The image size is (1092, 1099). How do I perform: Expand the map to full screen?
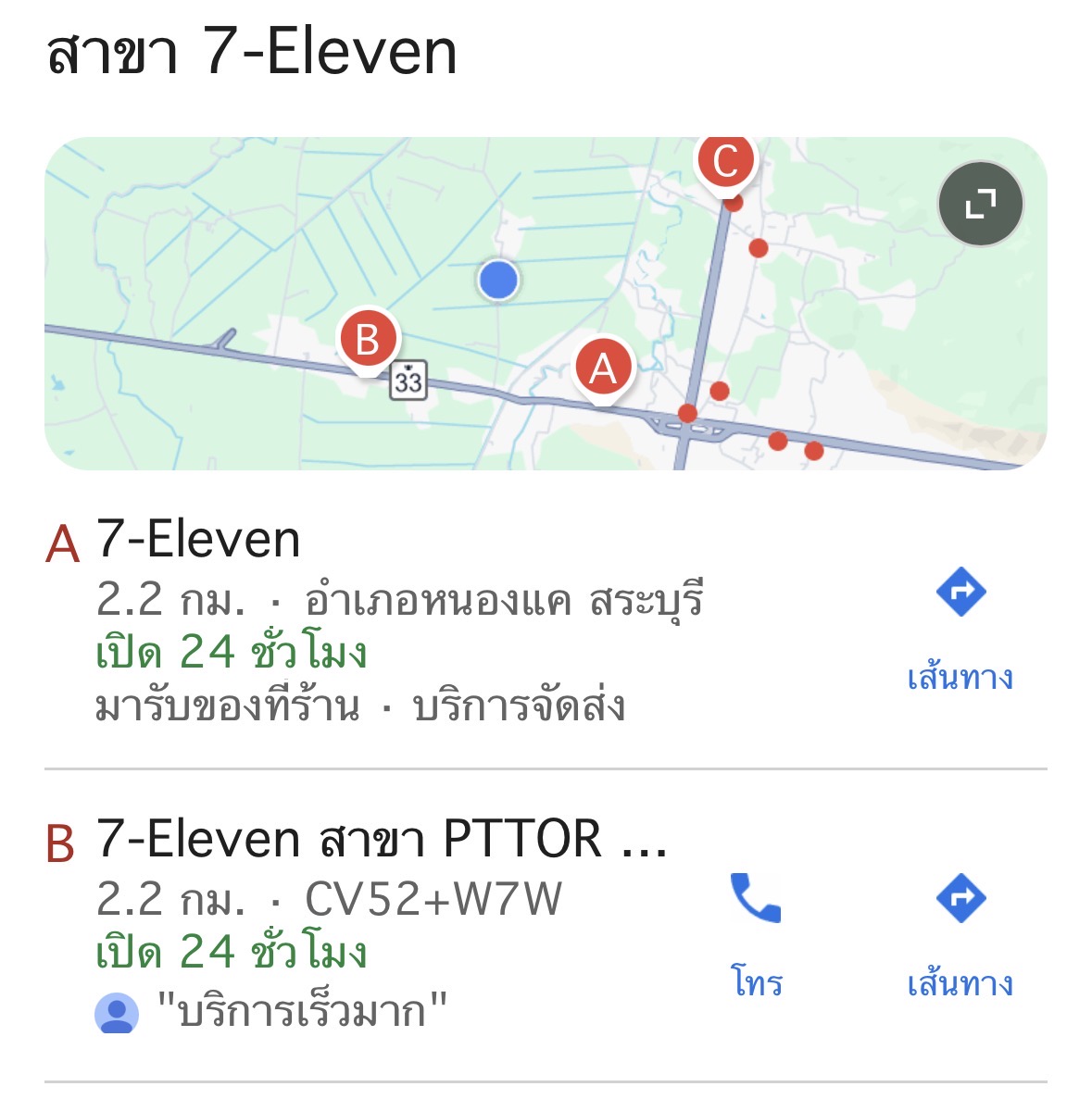point(981,204)
